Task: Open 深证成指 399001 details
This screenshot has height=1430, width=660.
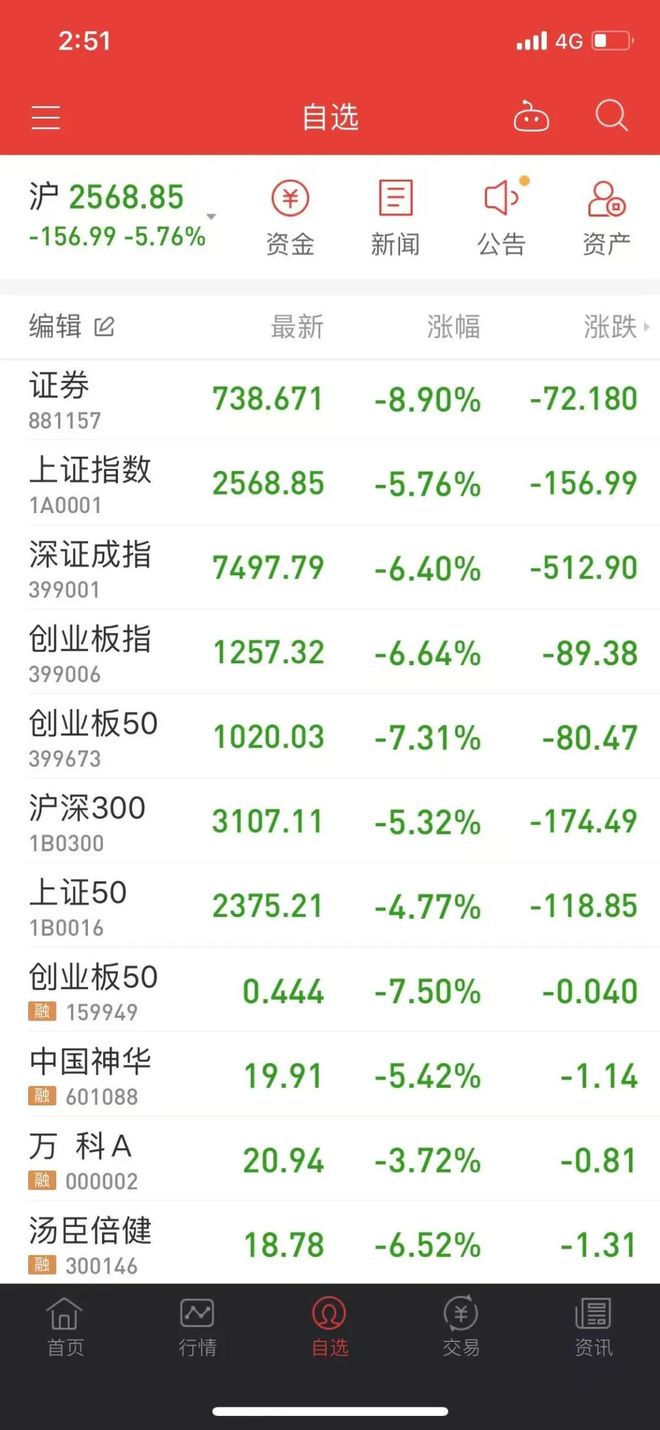Action: point(330,568)
